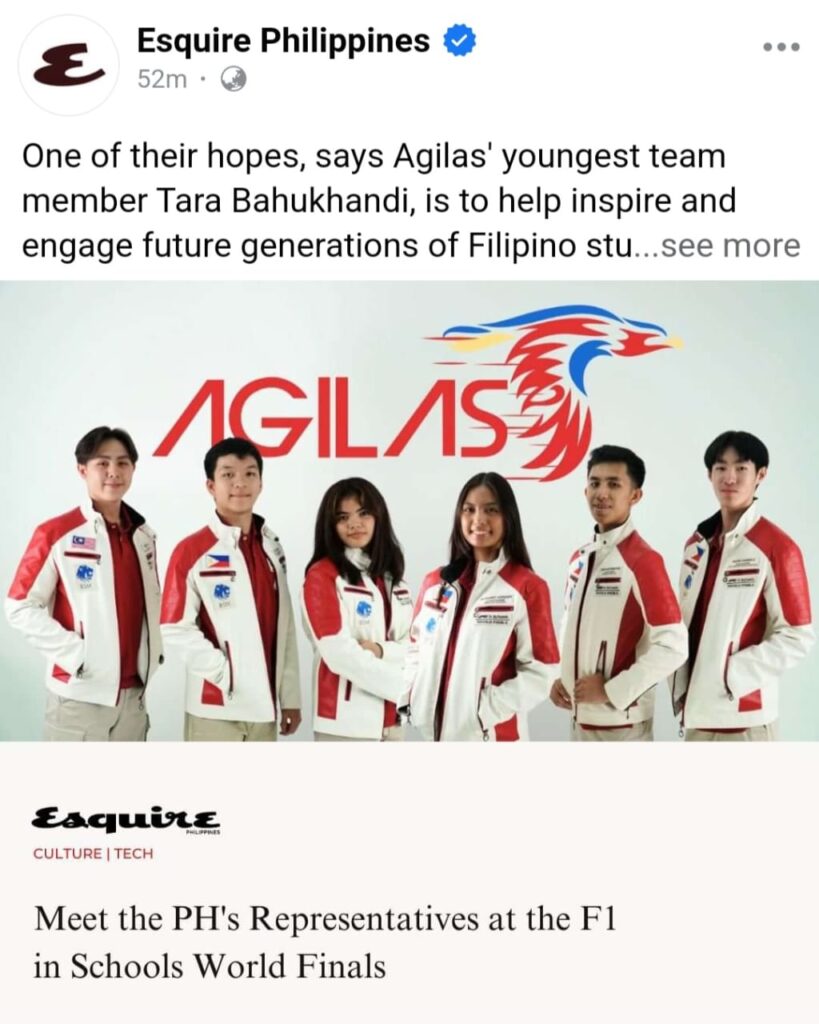Open the post's three-dot options menu
The height and width of the screenshot is (1024, 819).
pyautogui.click(x=781, y=46)
